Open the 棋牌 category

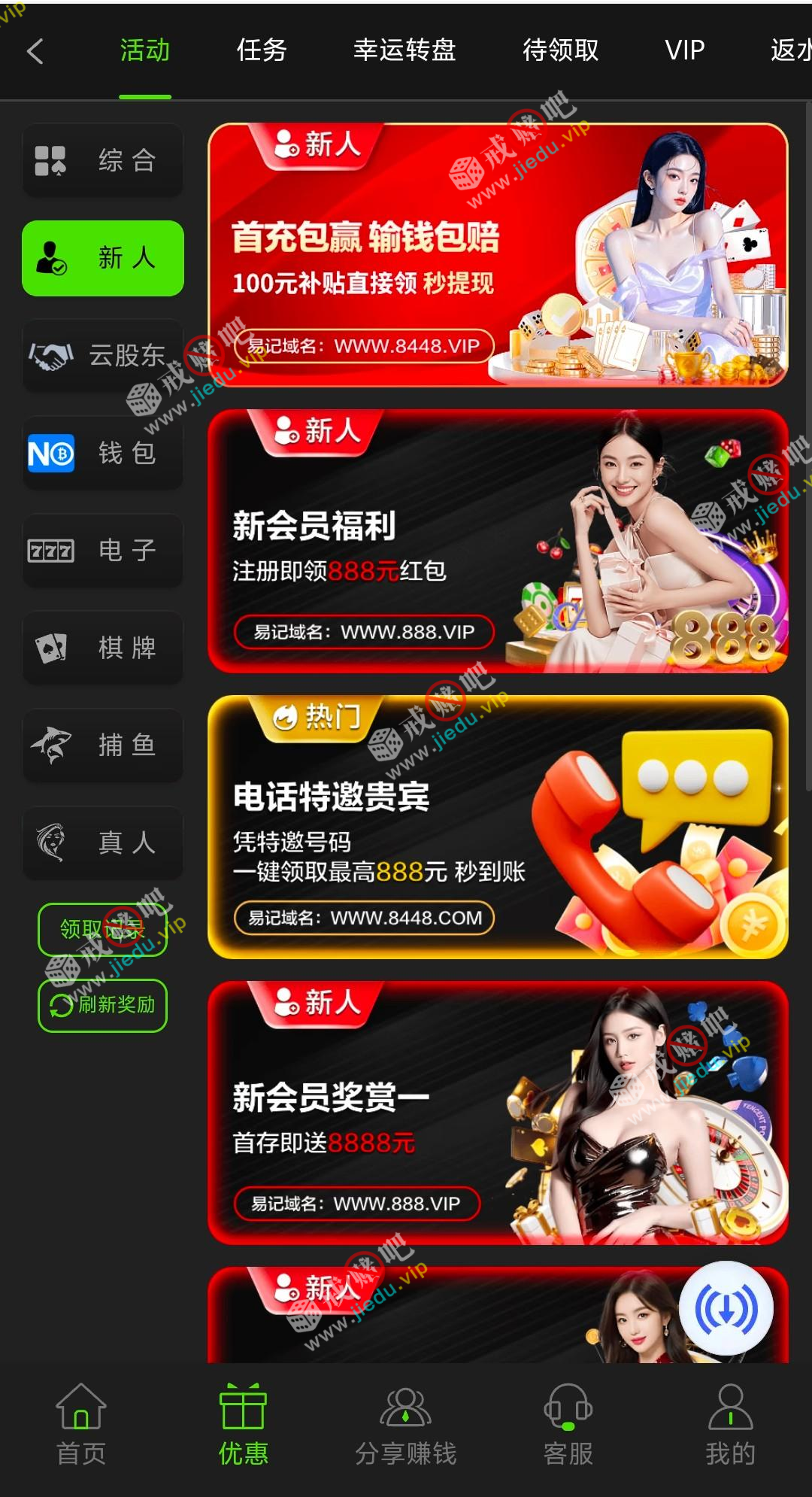[103, 648]
